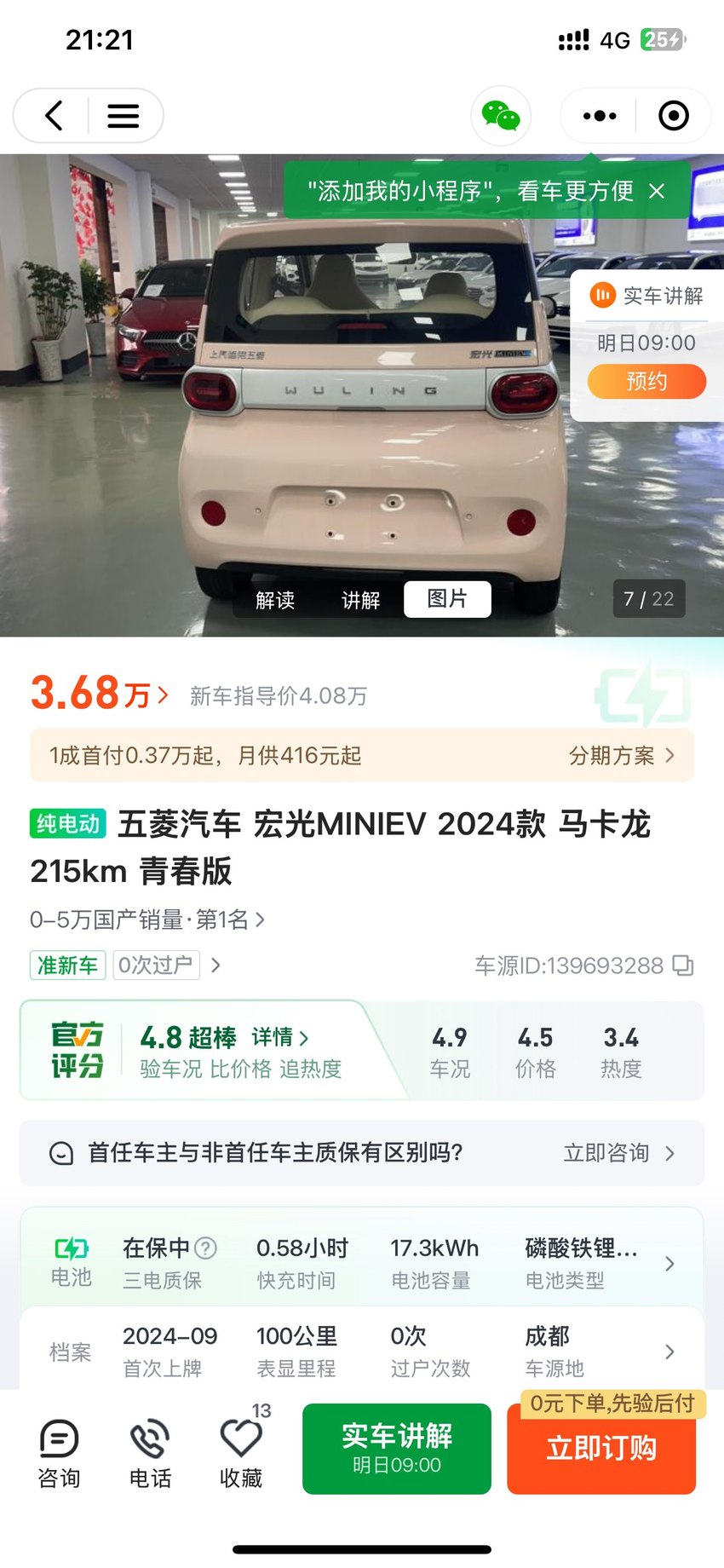
Task: Tap 立即咨询 about warranty question
Action: (x=619, y=1153)
